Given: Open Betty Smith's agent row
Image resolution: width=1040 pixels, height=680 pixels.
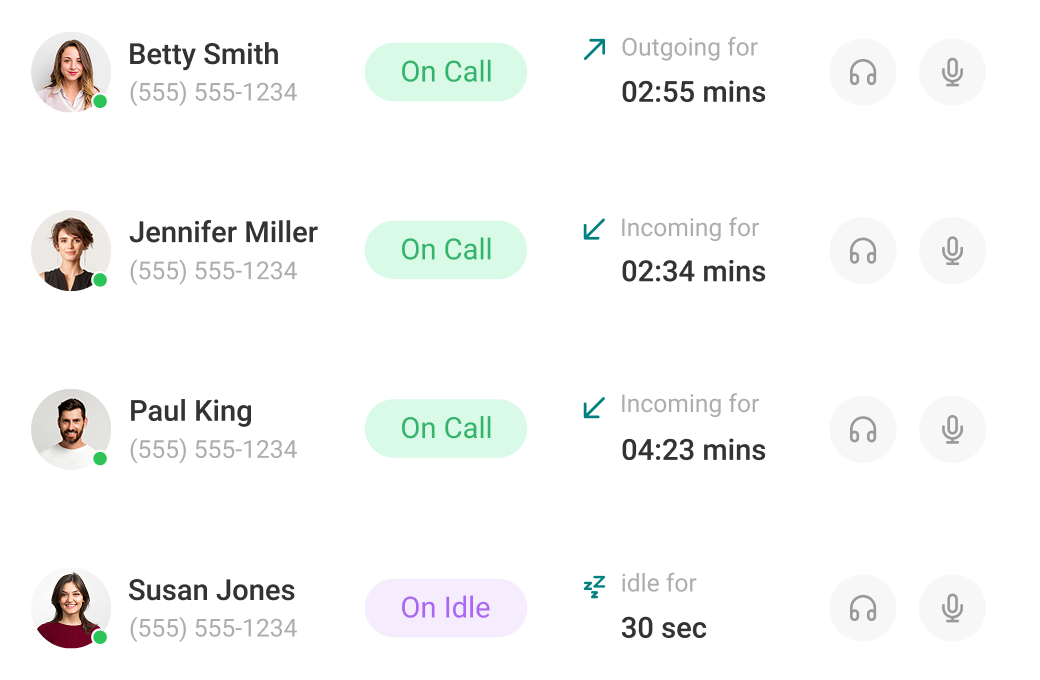Looking at the screenshot, I should point(204,55).
